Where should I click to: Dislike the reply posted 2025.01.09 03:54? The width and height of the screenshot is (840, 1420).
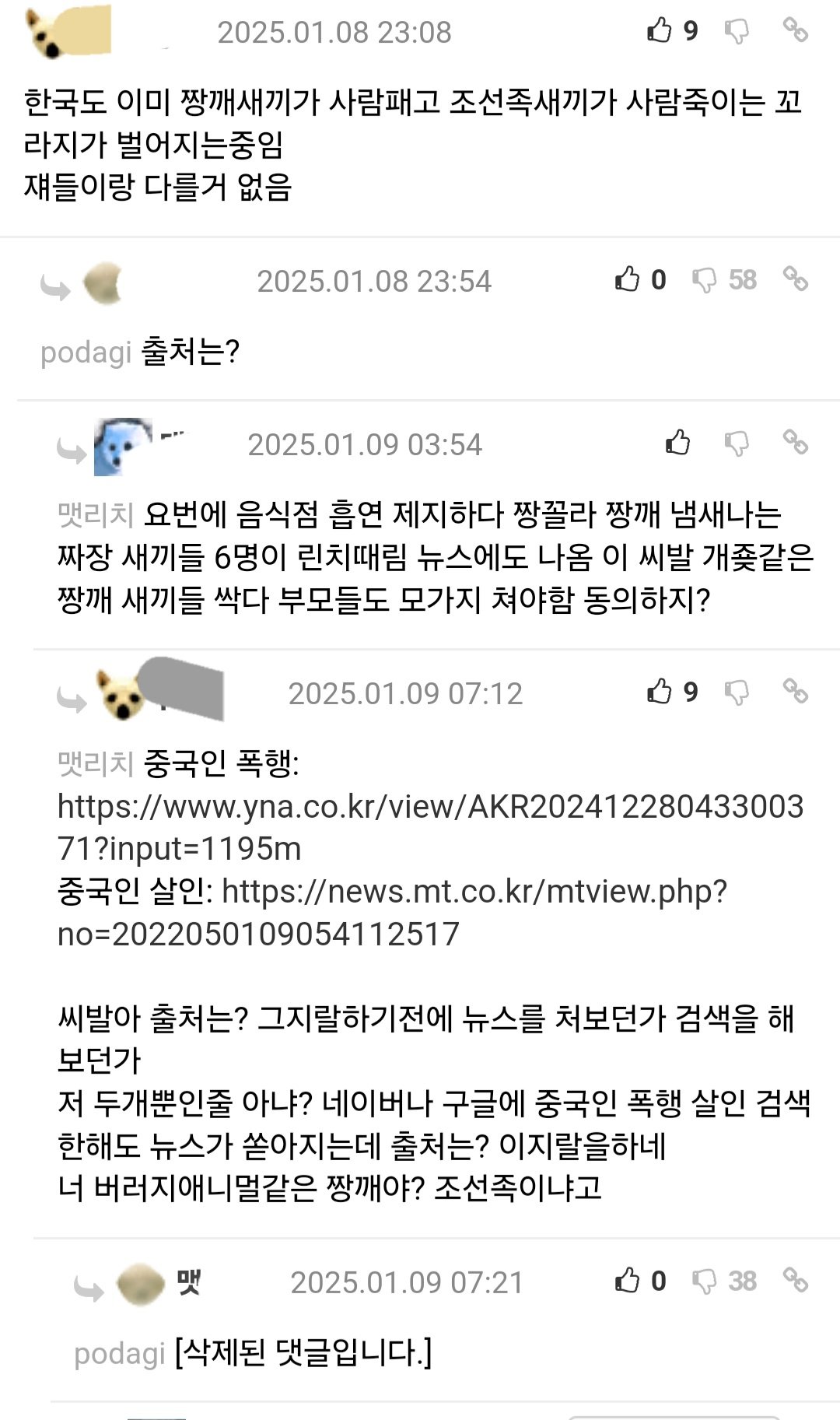point(736,444)
